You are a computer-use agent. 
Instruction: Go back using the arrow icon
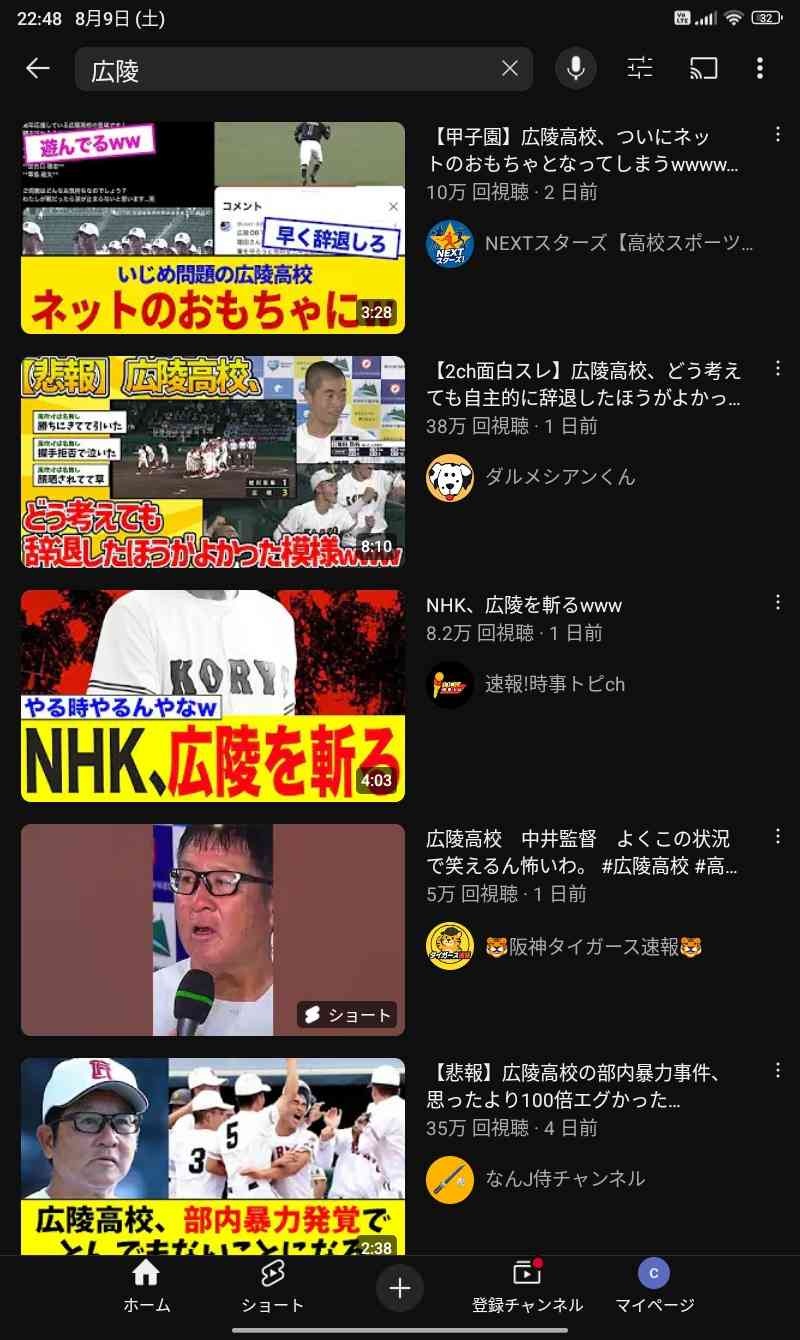pyautogui.click(x=37, y=68)
